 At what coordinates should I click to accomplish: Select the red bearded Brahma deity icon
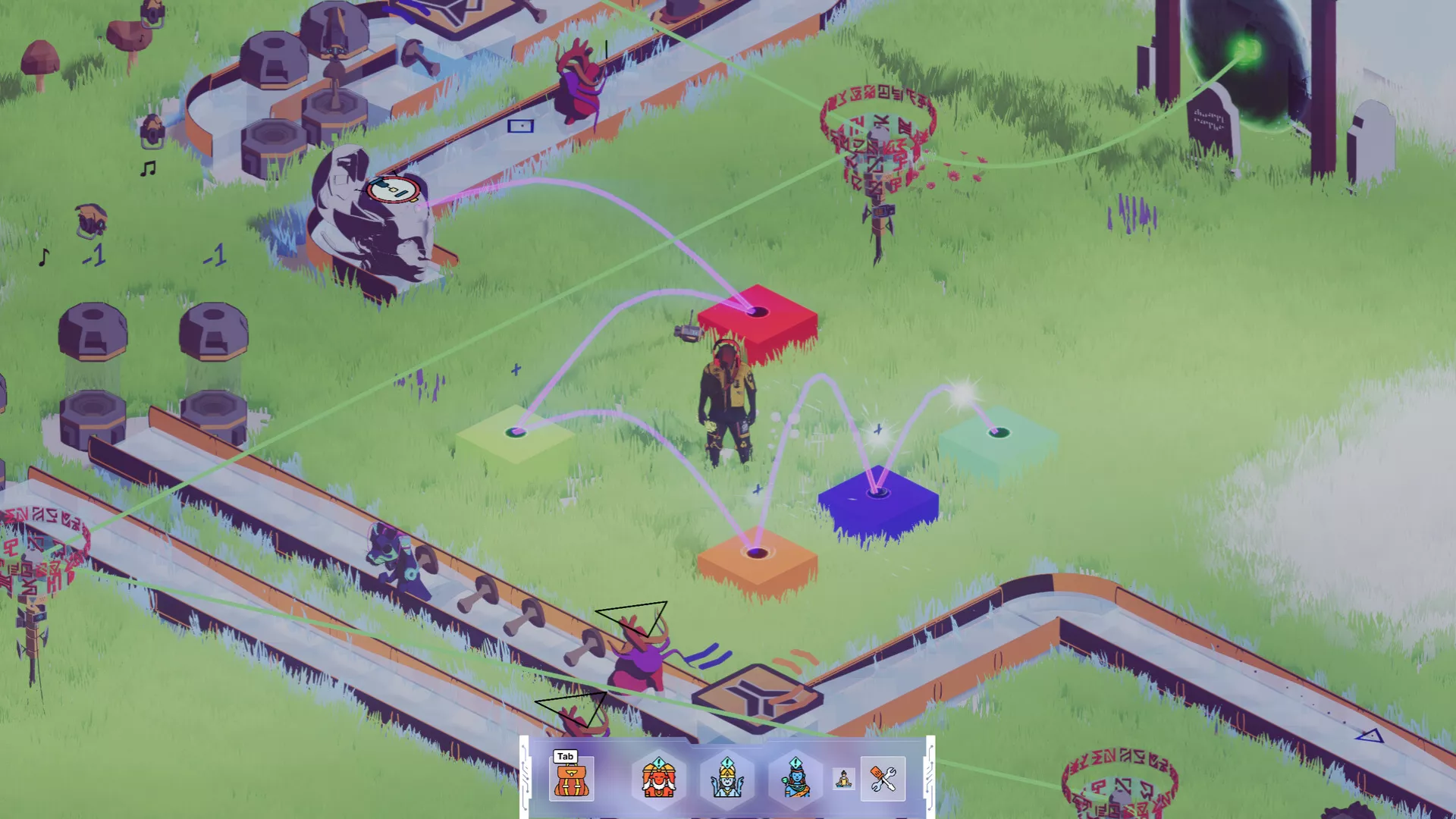658,779
